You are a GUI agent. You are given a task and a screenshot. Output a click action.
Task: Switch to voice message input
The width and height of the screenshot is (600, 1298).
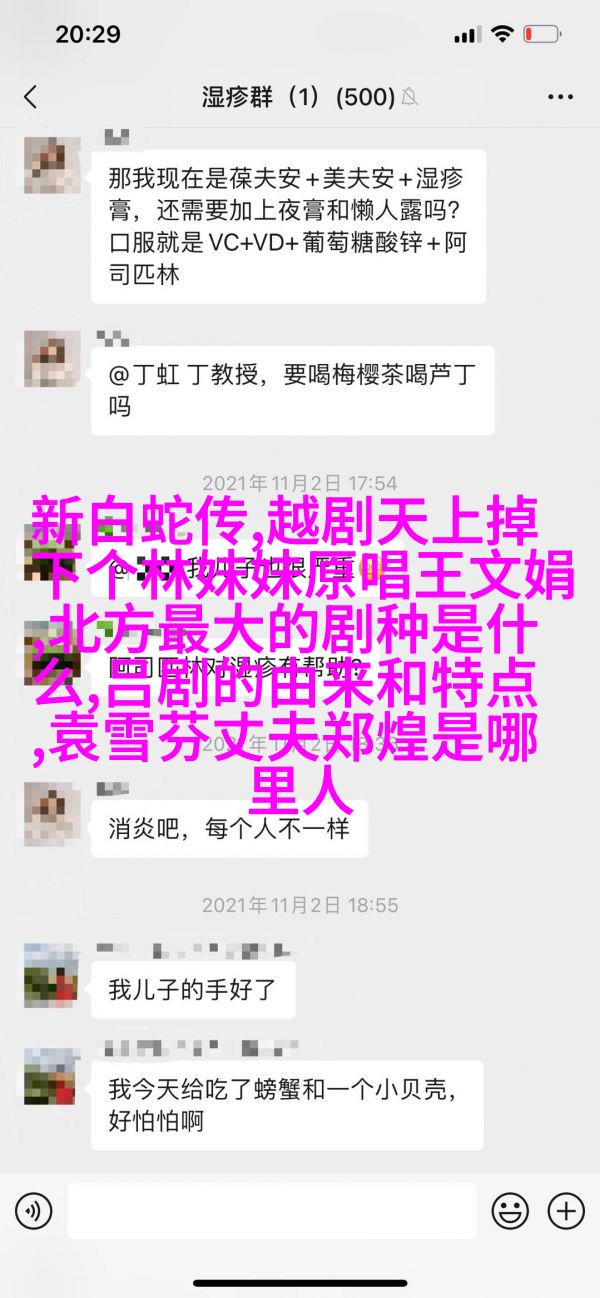33,1212
